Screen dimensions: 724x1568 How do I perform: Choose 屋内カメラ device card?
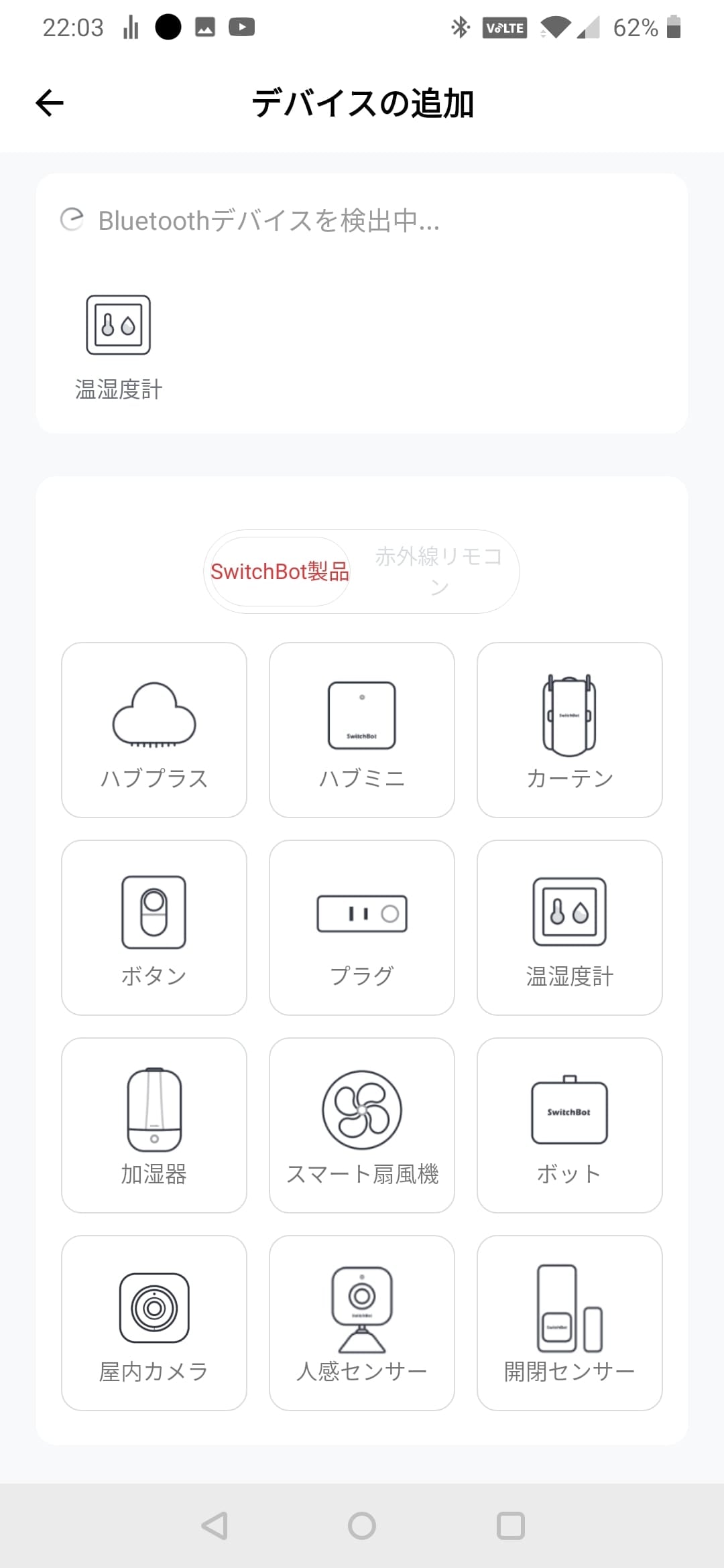(x=154, y=1323)
